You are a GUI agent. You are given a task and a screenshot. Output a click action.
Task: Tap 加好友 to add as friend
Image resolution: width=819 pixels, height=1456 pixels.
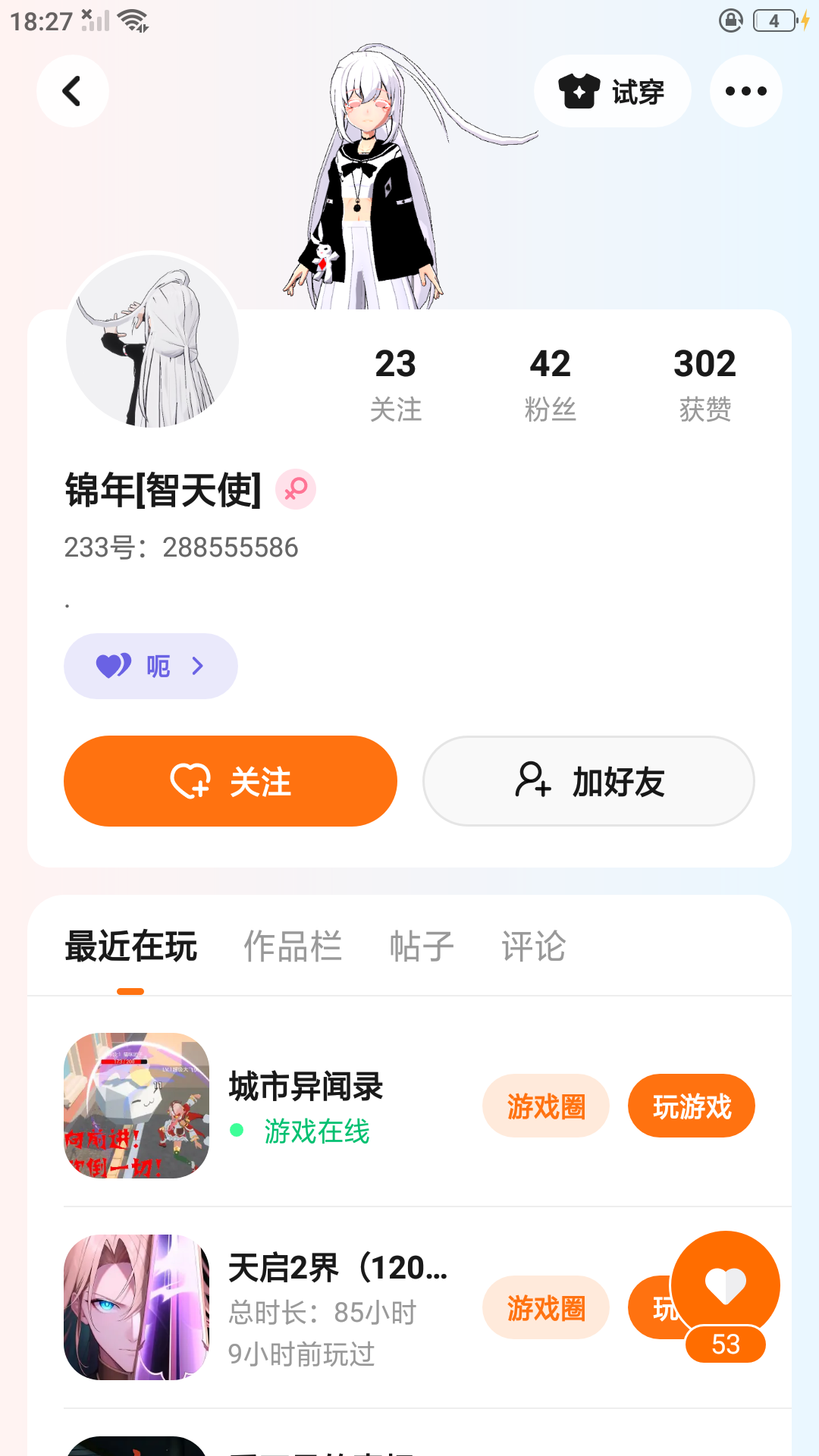click(x=588, y=781)
